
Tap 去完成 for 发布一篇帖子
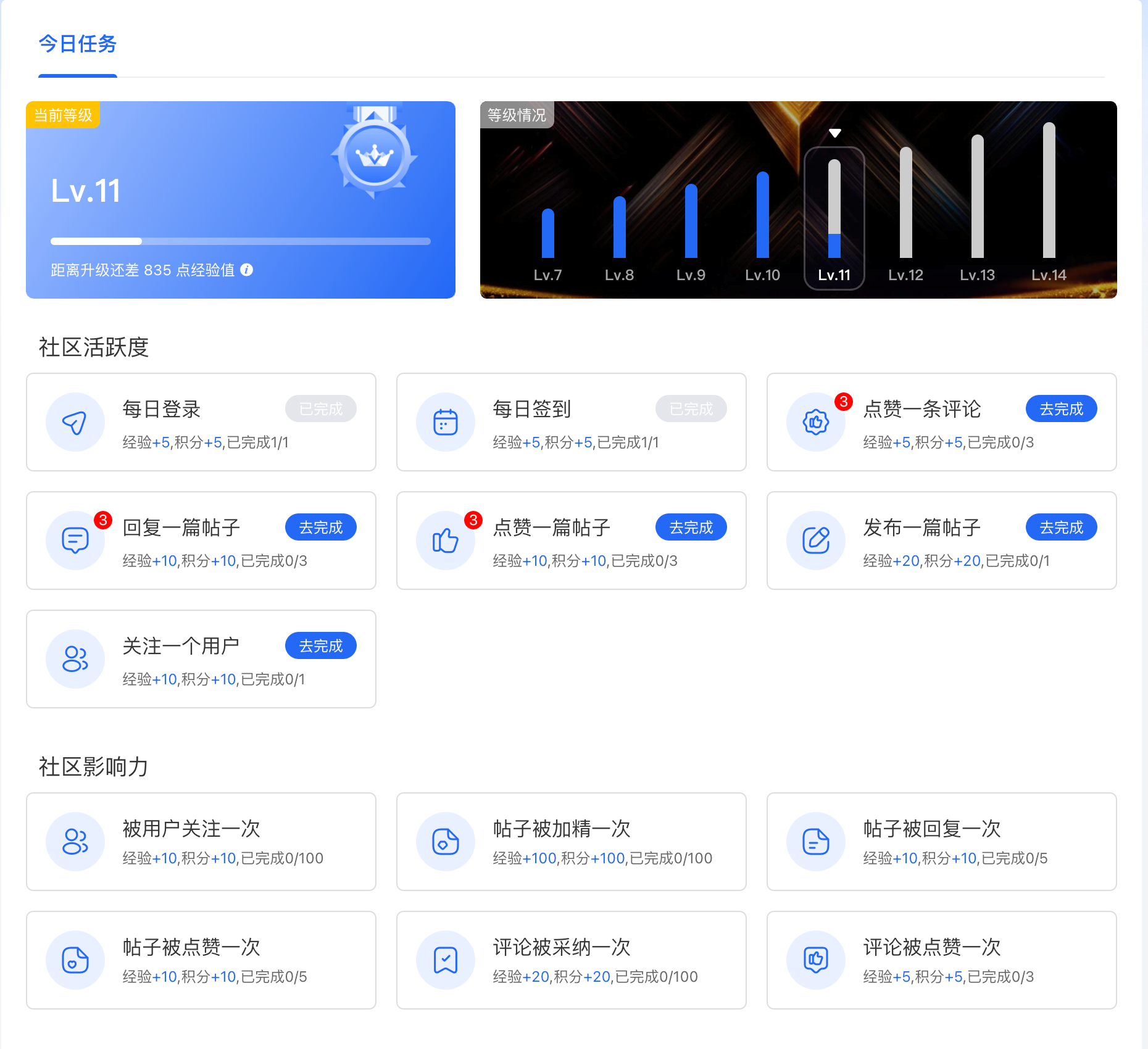[1060, 528]
